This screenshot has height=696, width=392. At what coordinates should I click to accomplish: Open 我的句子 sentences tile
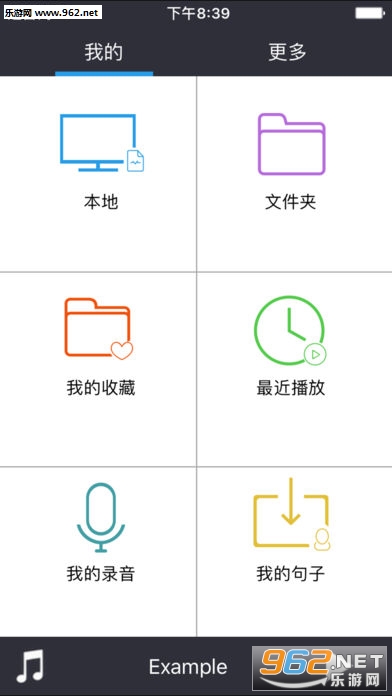pos(294,552)
